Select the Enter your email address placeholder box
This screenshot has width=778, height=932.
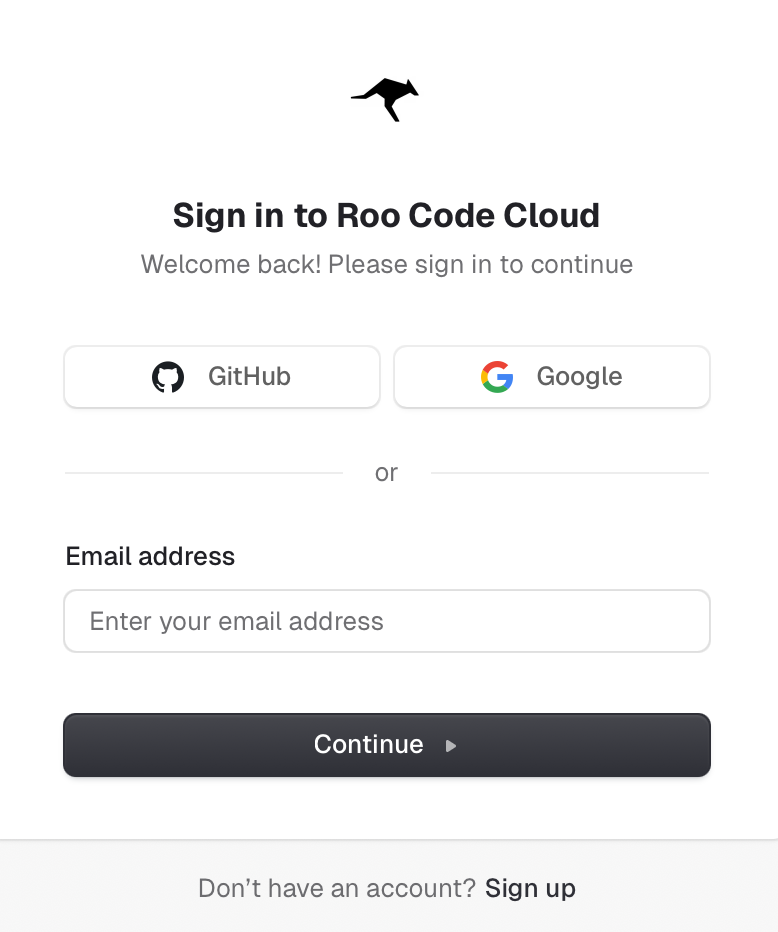coord(387,621)
